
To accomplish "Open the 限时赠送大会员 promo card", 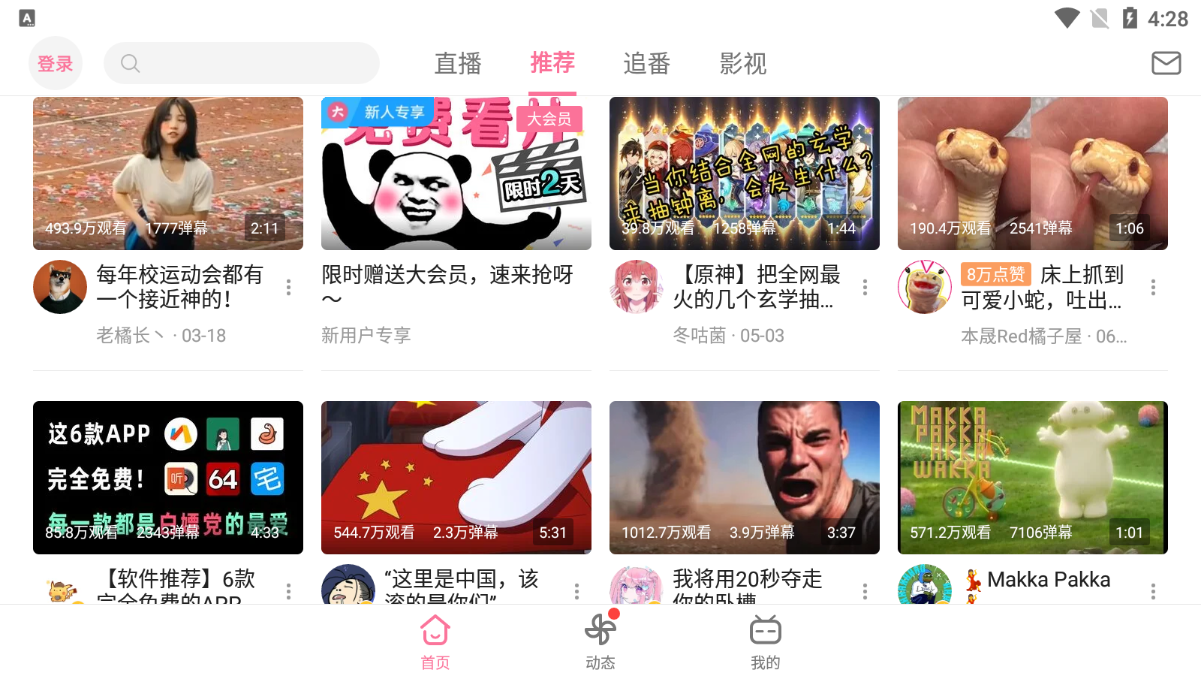I will (456, 173).
